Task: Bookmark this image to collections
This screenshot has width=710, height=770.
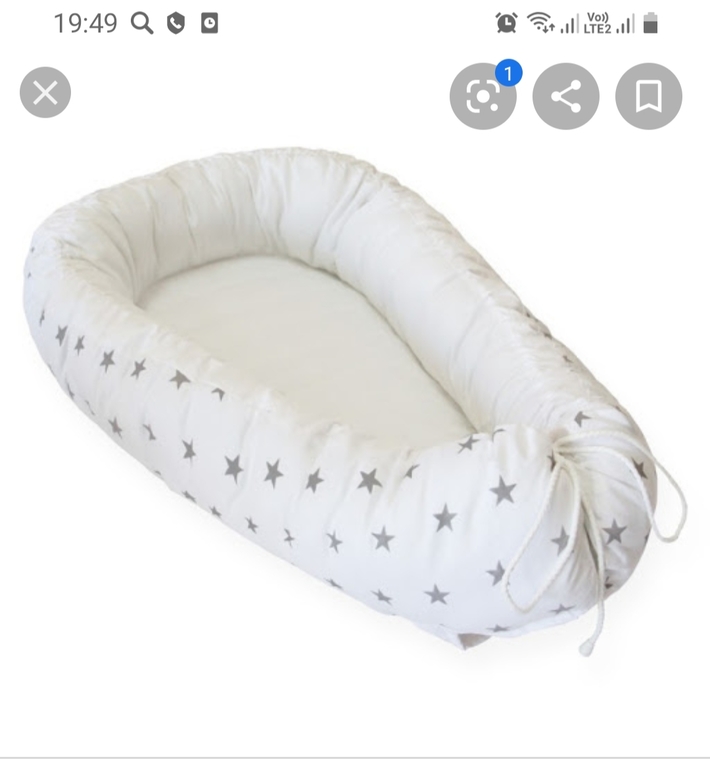Action: 648,97
